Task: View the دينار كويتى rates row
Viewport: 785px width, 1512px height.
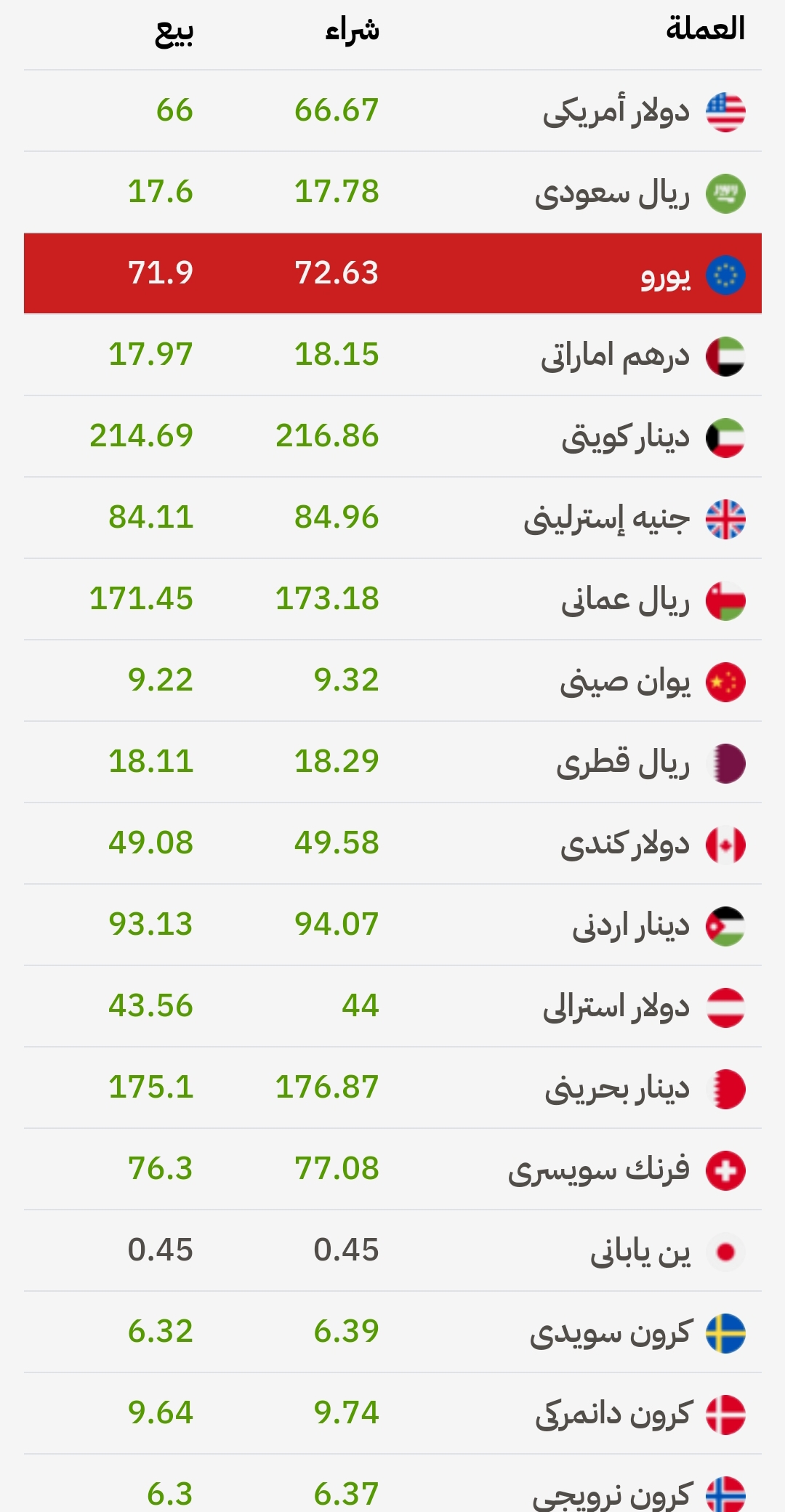Action: tap(392, 437)
